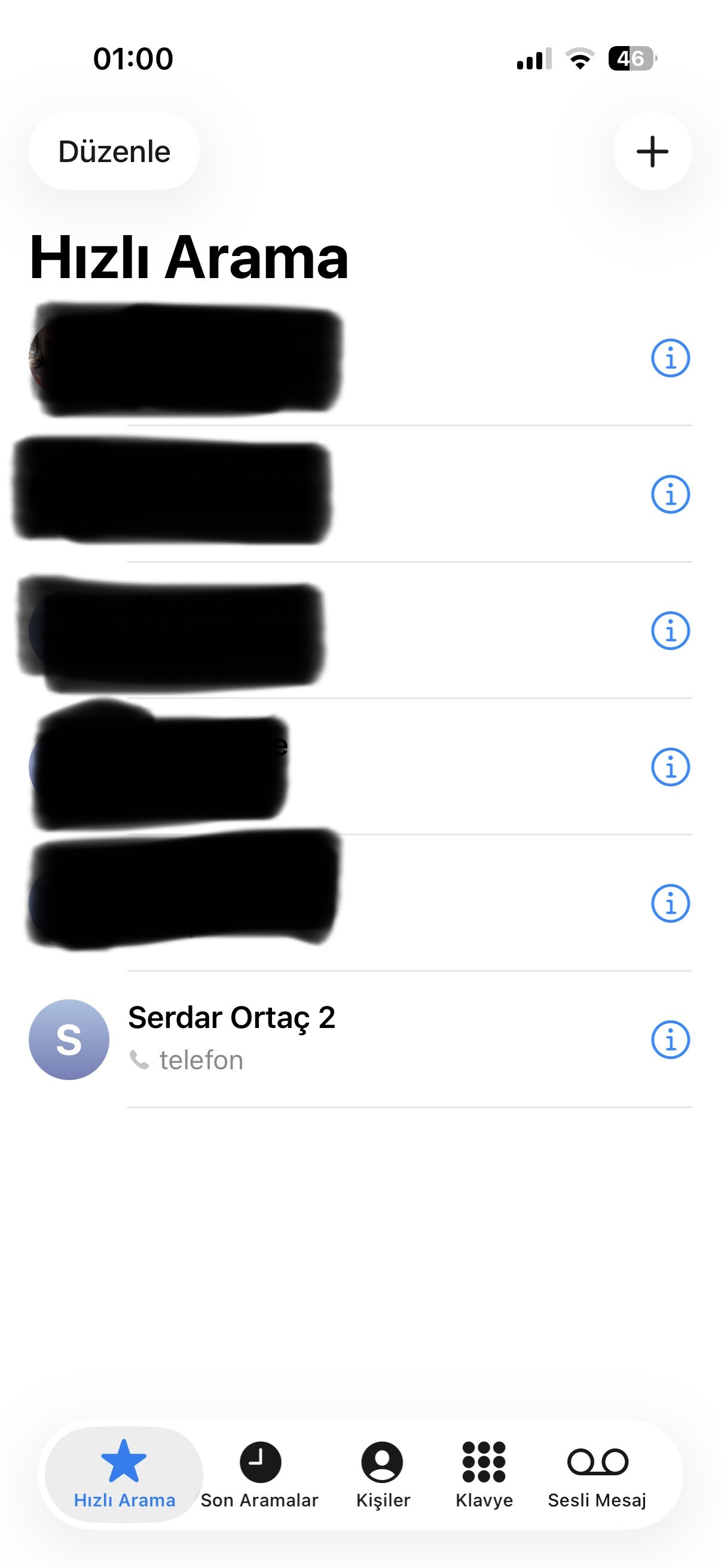Screen dimensions: 721x1568
Task: Open info for Serdar Ortaç 2
Action: (x=670, y=1039)
